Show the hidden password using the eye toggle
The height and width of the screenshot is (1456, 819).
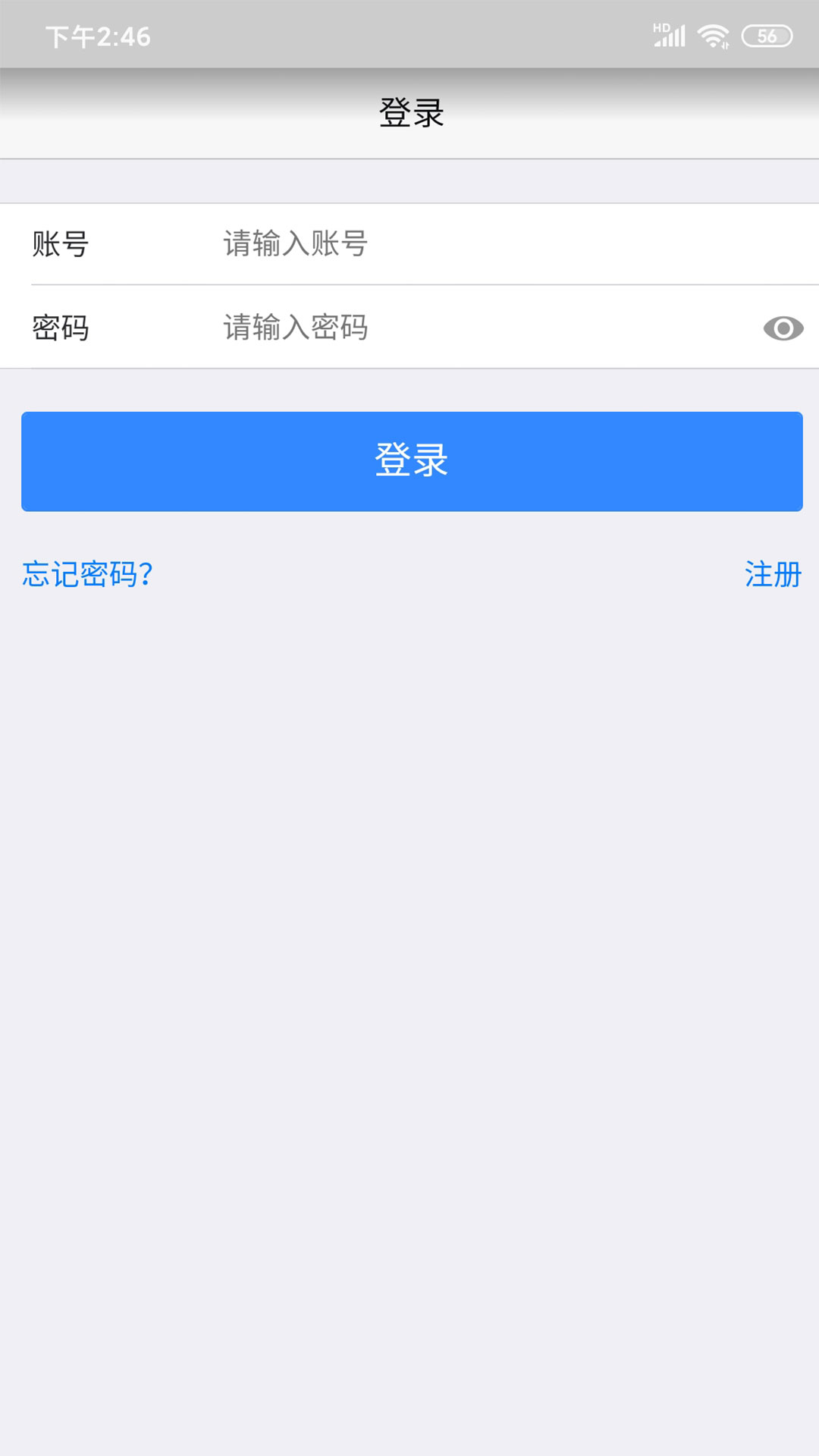[785, 329]
